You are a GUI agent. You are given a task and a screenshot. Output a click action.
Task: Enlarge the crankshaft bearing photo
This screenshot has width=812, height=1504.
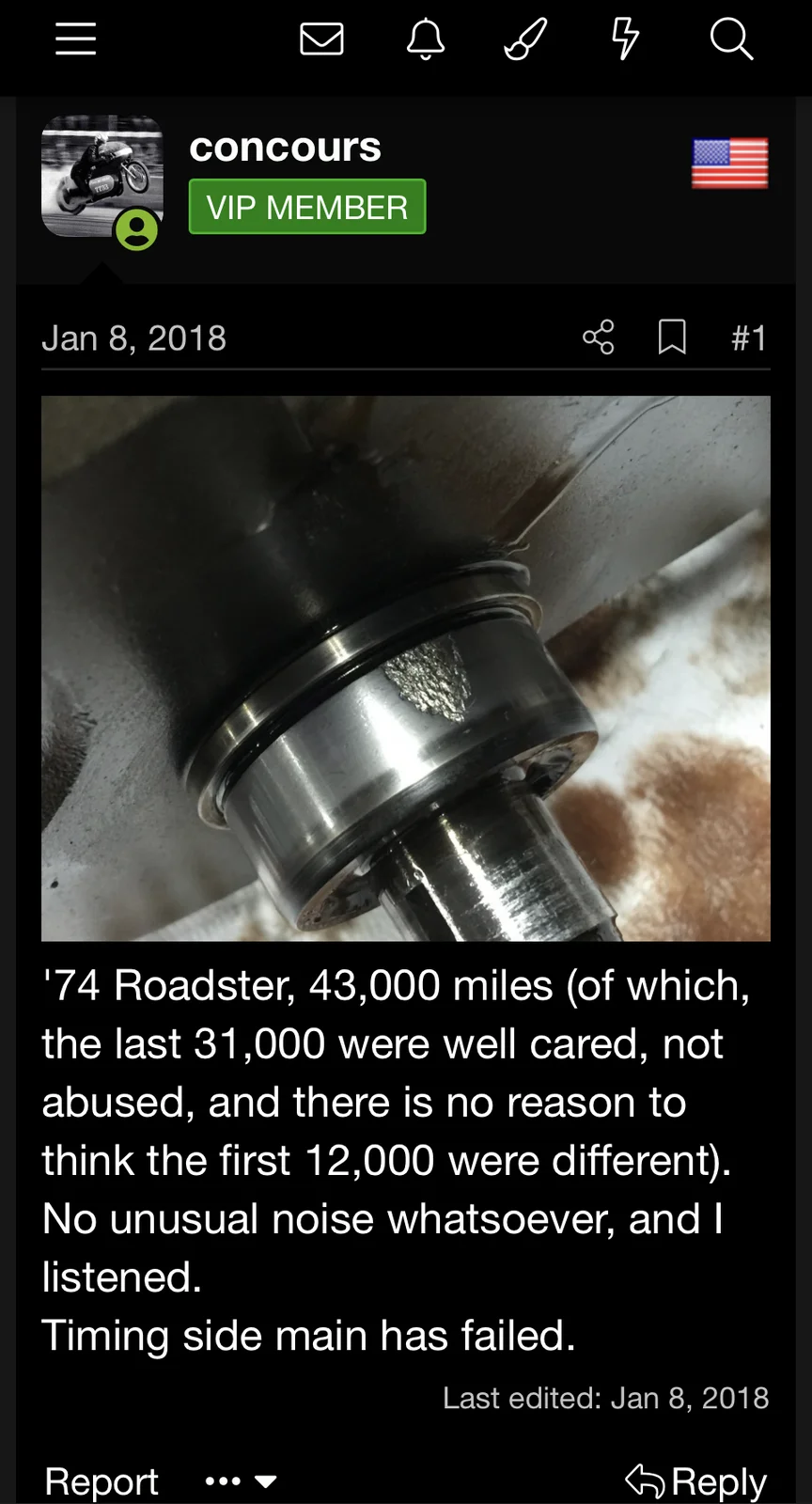click(x=406, y=668)
